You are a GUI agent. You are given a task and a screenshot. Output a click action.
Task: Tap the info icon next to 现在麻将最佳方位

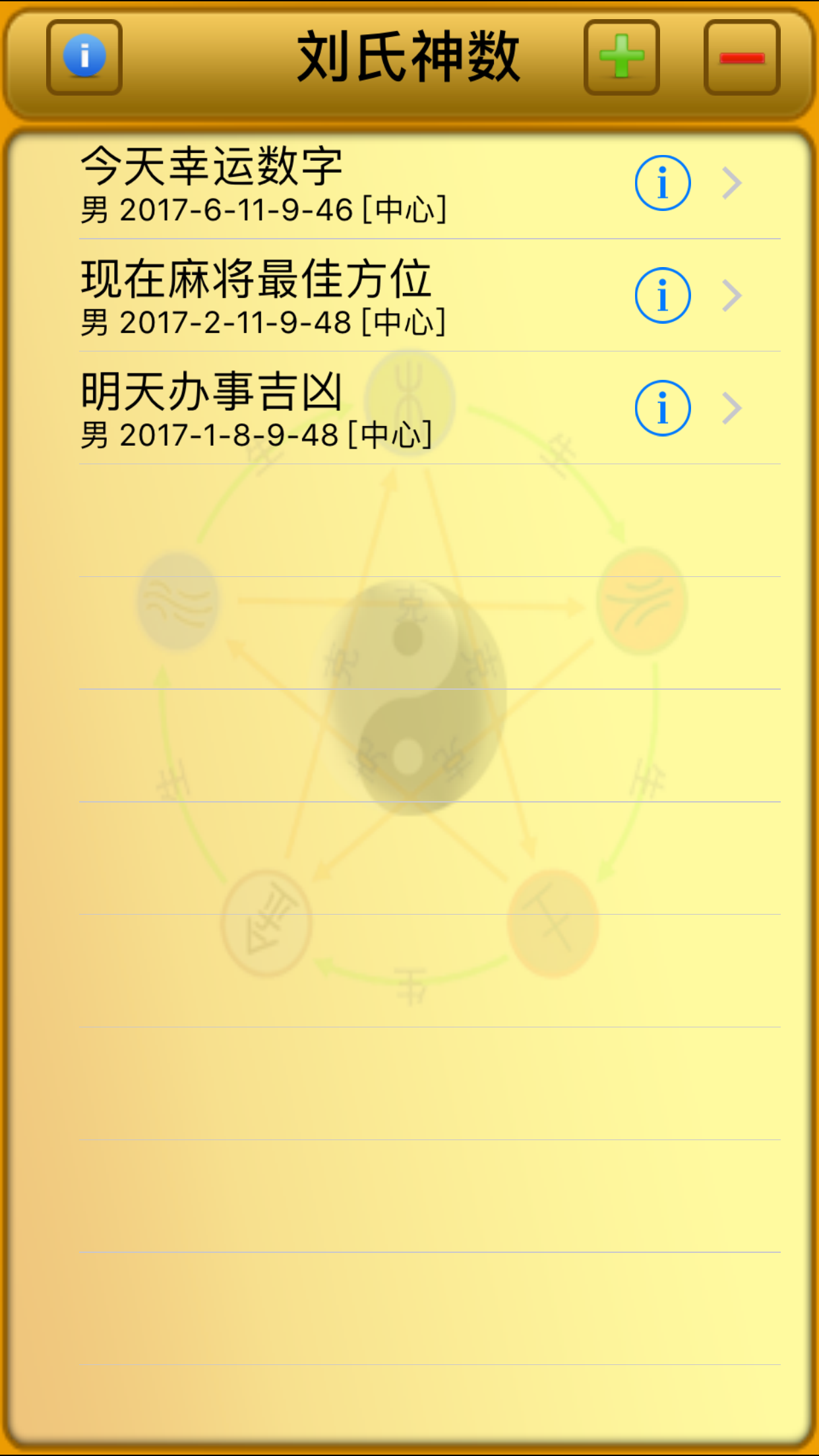[662, 295]
